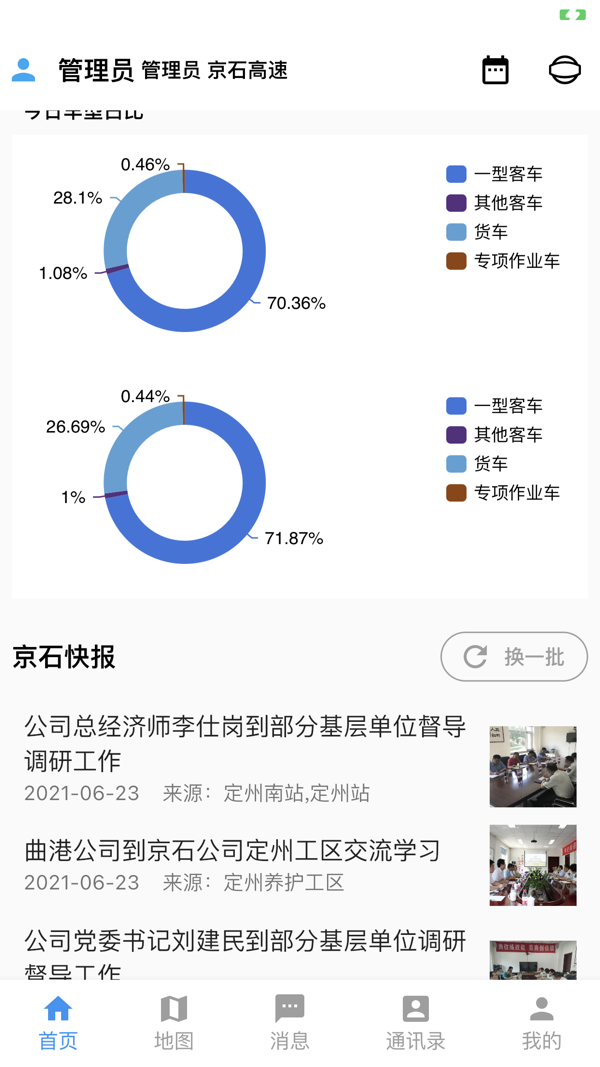Screen dimensions: 600x1067
Task: Toggle 其他客车 legend in the lower chart
Action: pyautogui.click(x=495, y=435)
